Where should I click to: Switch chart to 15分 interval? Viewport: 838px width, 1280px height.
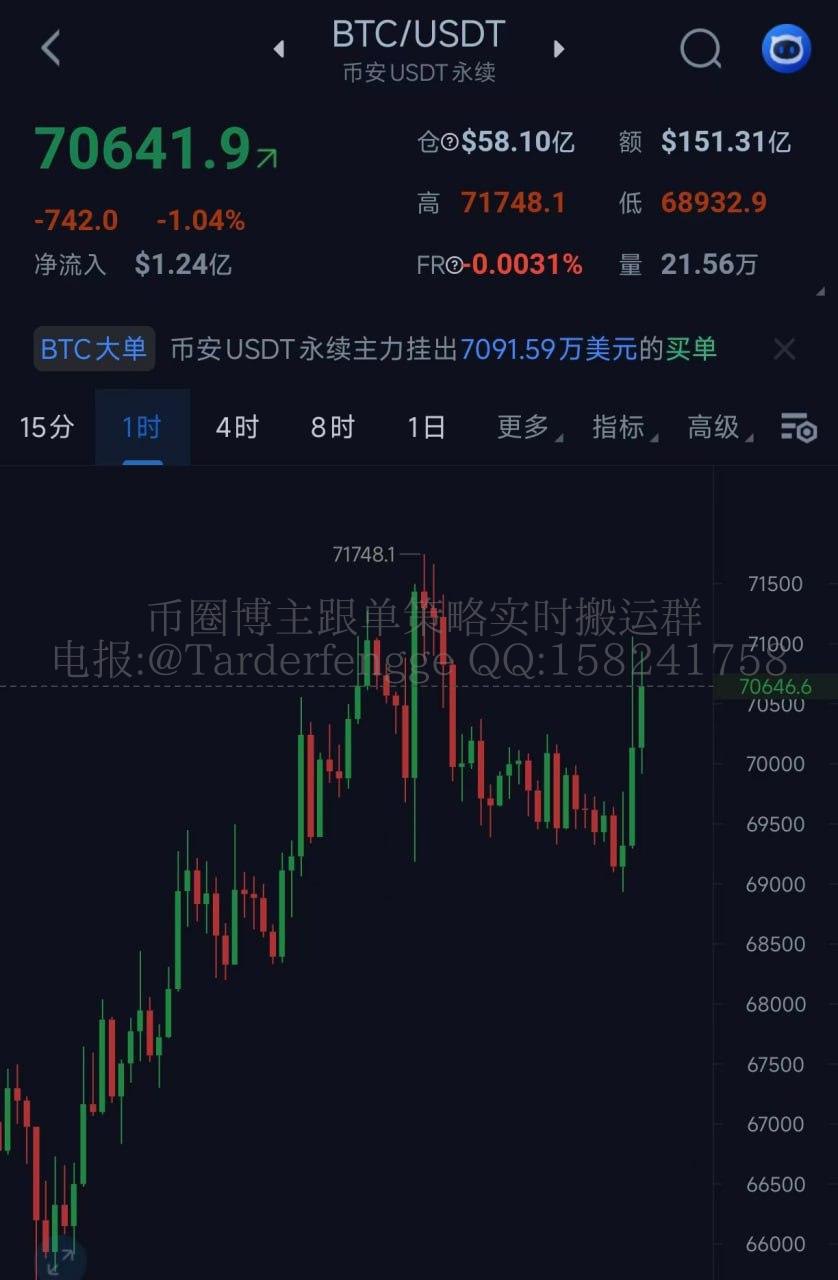coord(47,428)
